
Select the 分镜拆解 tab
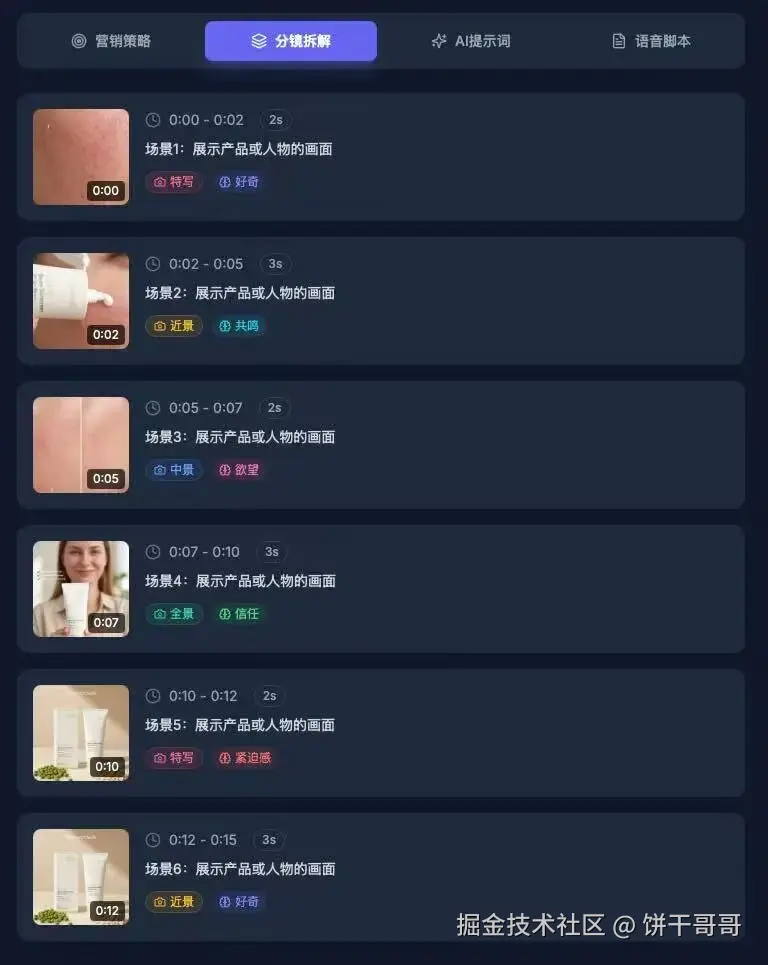pyautogui.click(x=291, y=41)
